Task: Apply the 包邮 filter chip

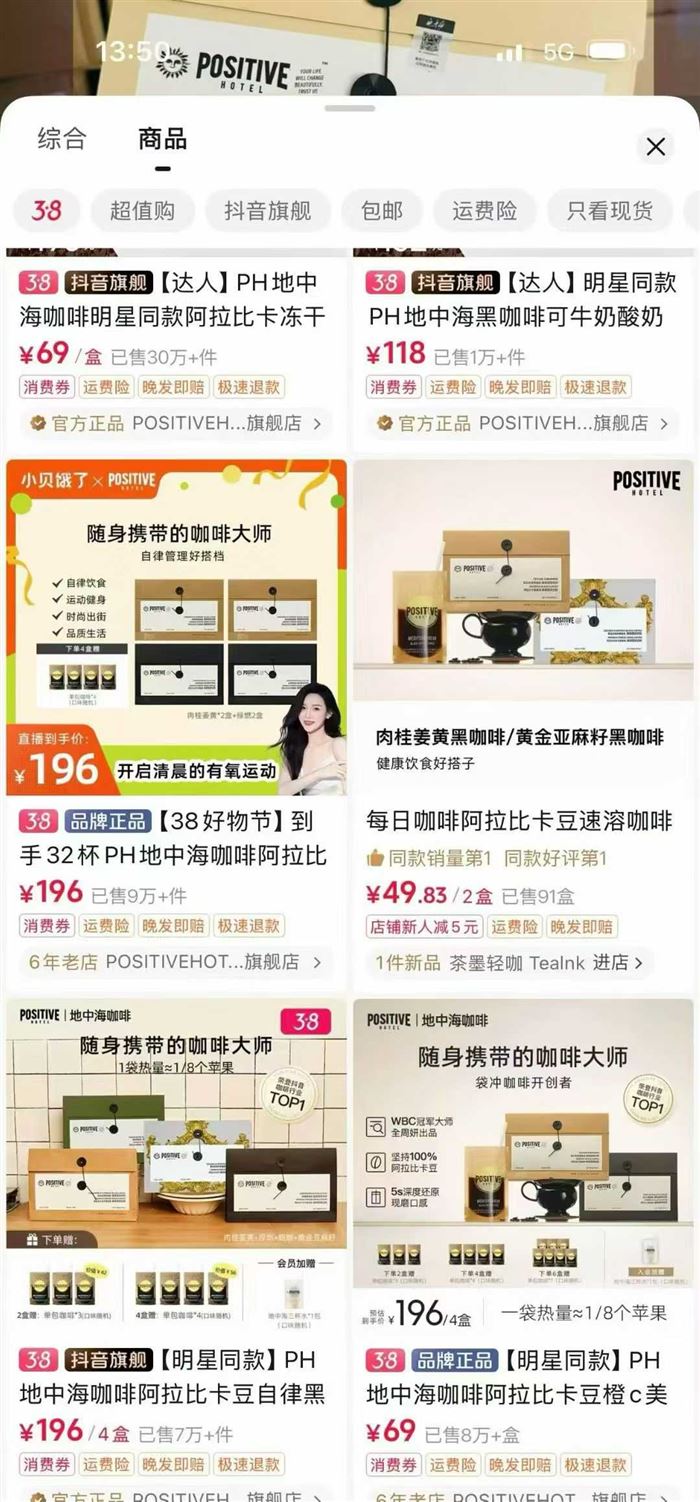Action: (x=382, y=210)
